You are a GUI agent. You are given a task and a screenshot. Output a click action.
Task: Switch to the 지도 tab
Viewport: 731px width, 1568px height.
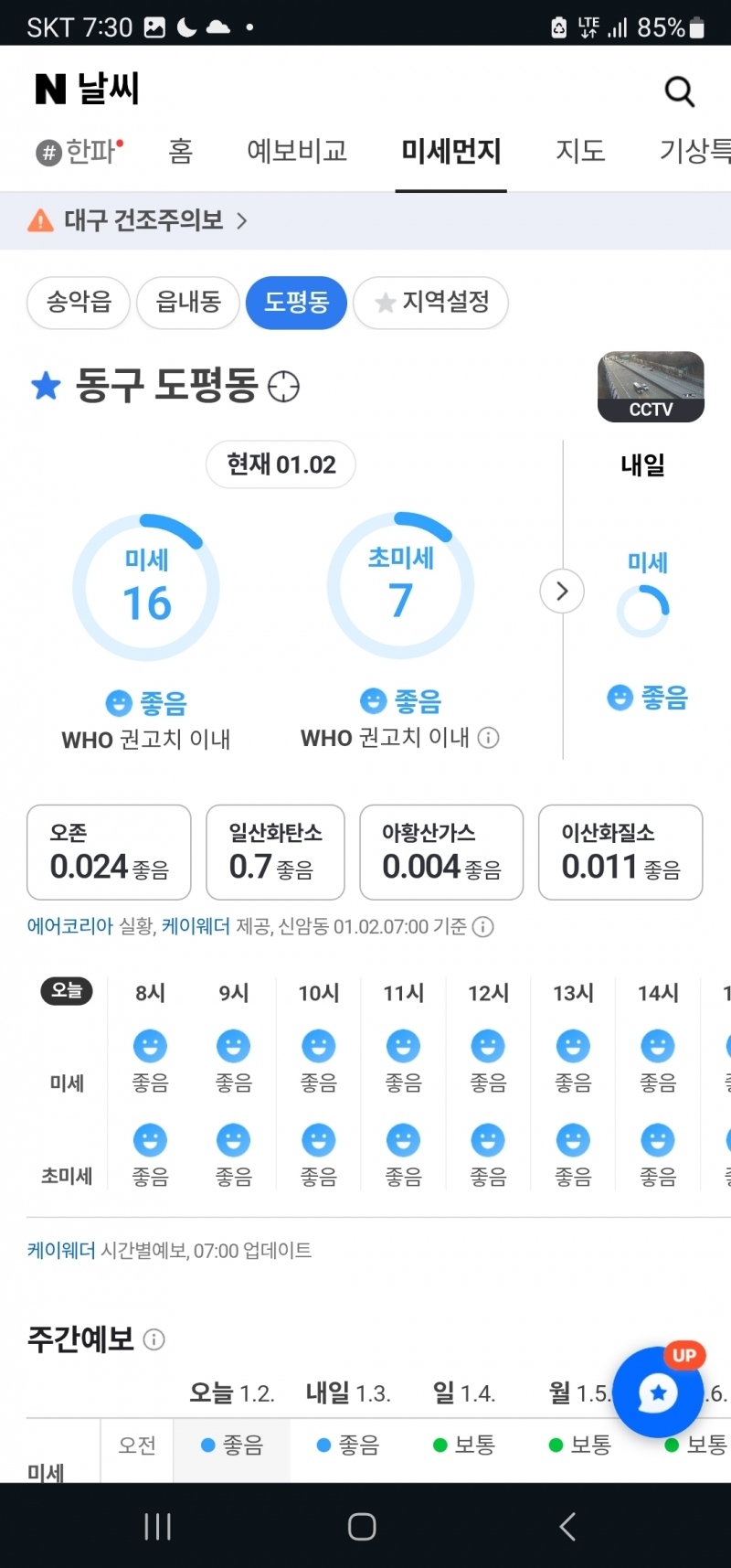click(x=580, y=151)
